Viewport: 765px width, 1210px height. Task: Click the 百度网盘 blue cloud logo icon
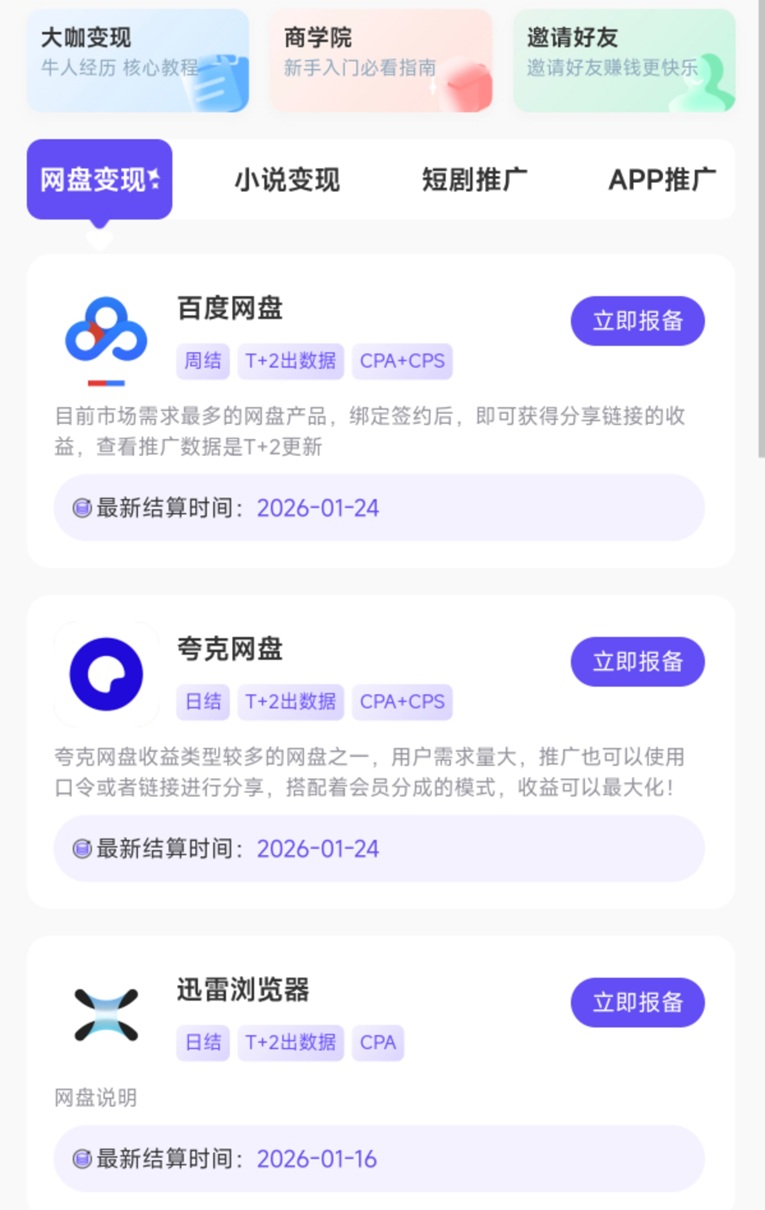[105, 327]
